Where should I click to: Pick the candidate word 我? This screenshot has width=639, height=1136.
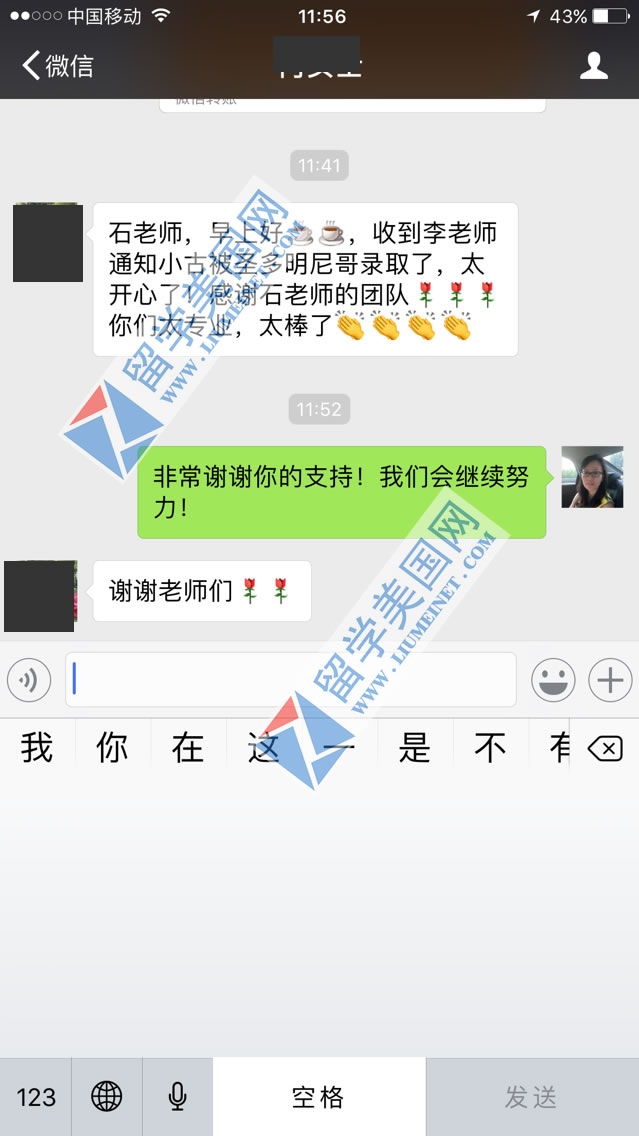[37, 747]
